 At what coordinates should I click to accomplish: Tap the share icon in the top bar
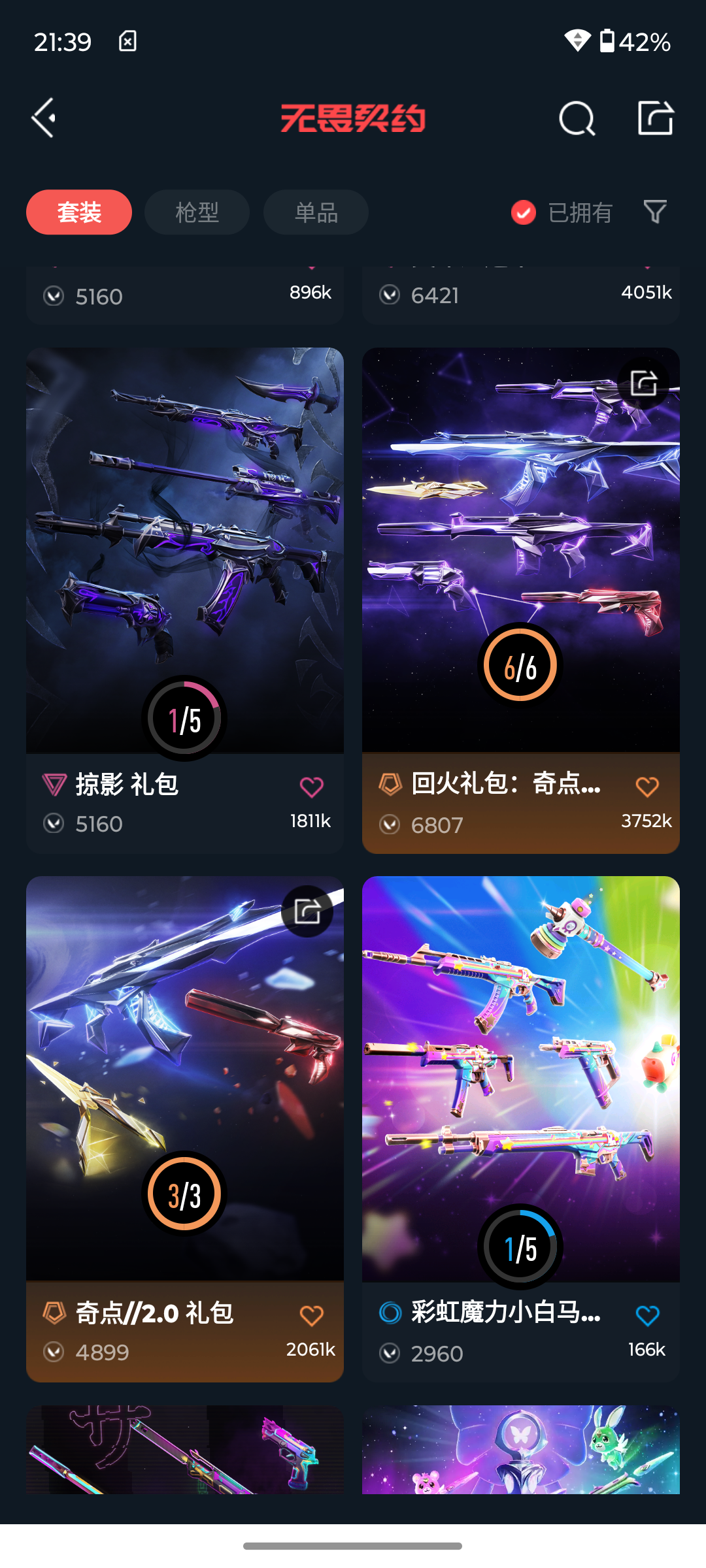[x=656, y=118]
